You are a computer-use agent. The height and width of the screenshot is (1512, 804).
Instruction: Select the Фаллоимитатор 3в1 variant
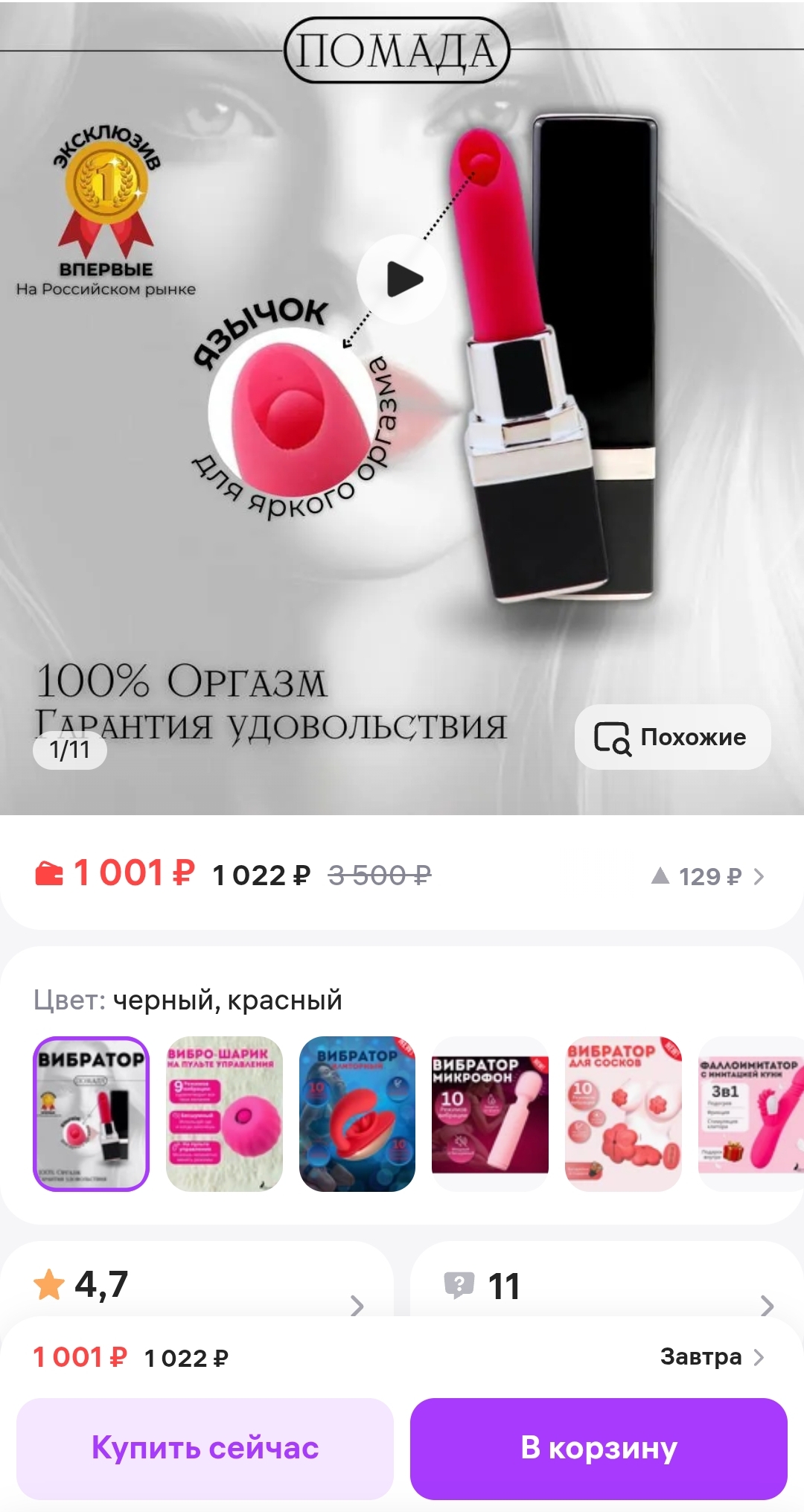[x=751, y=1114]
